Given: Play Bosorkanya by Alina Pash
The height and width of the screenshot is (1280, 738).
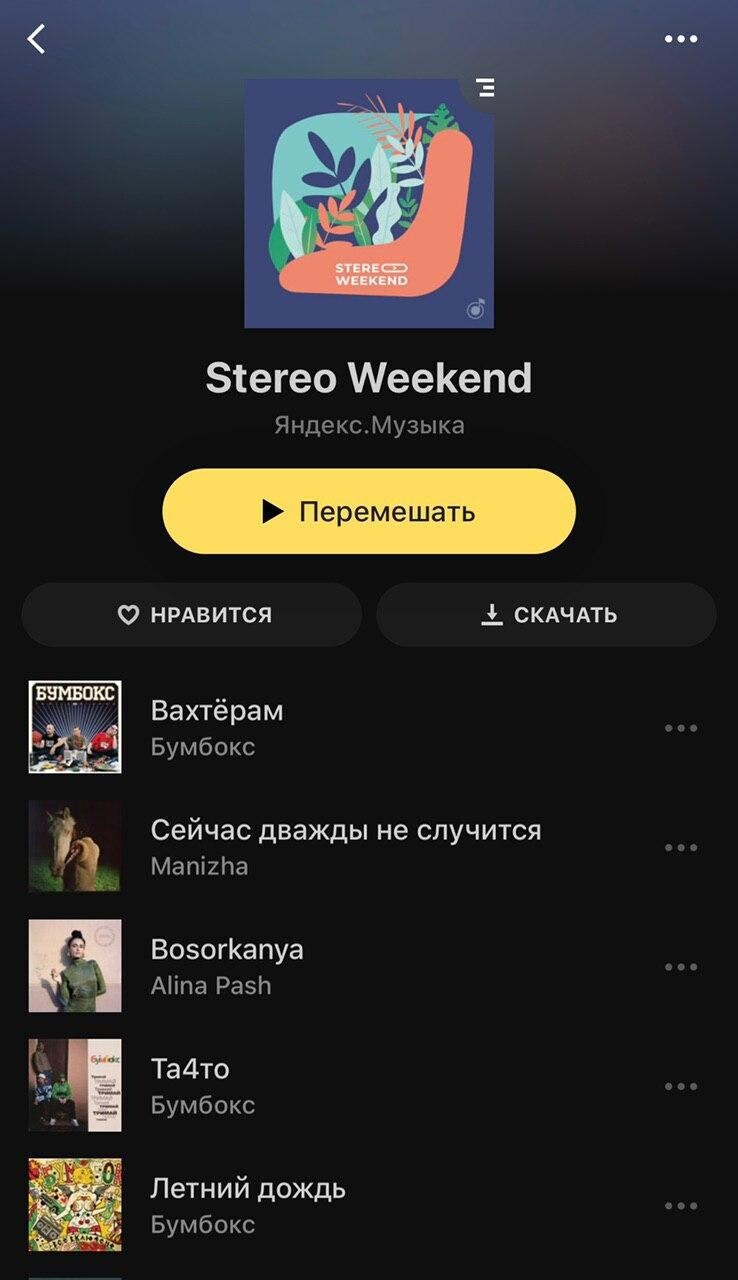Looking at the screenshot, I should click(227, 949).
